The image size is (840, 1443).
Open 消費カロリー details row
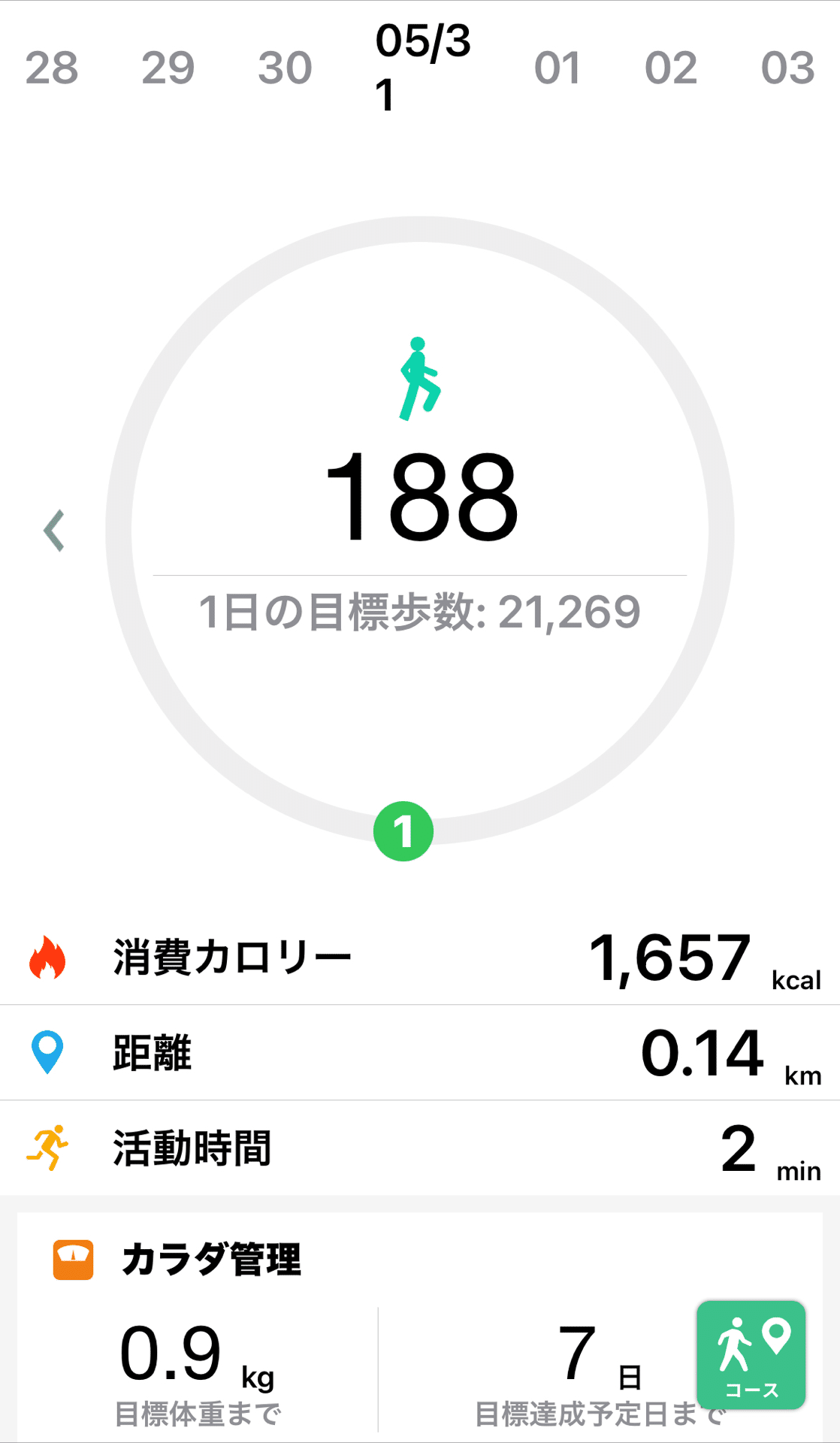click(420, 957)
